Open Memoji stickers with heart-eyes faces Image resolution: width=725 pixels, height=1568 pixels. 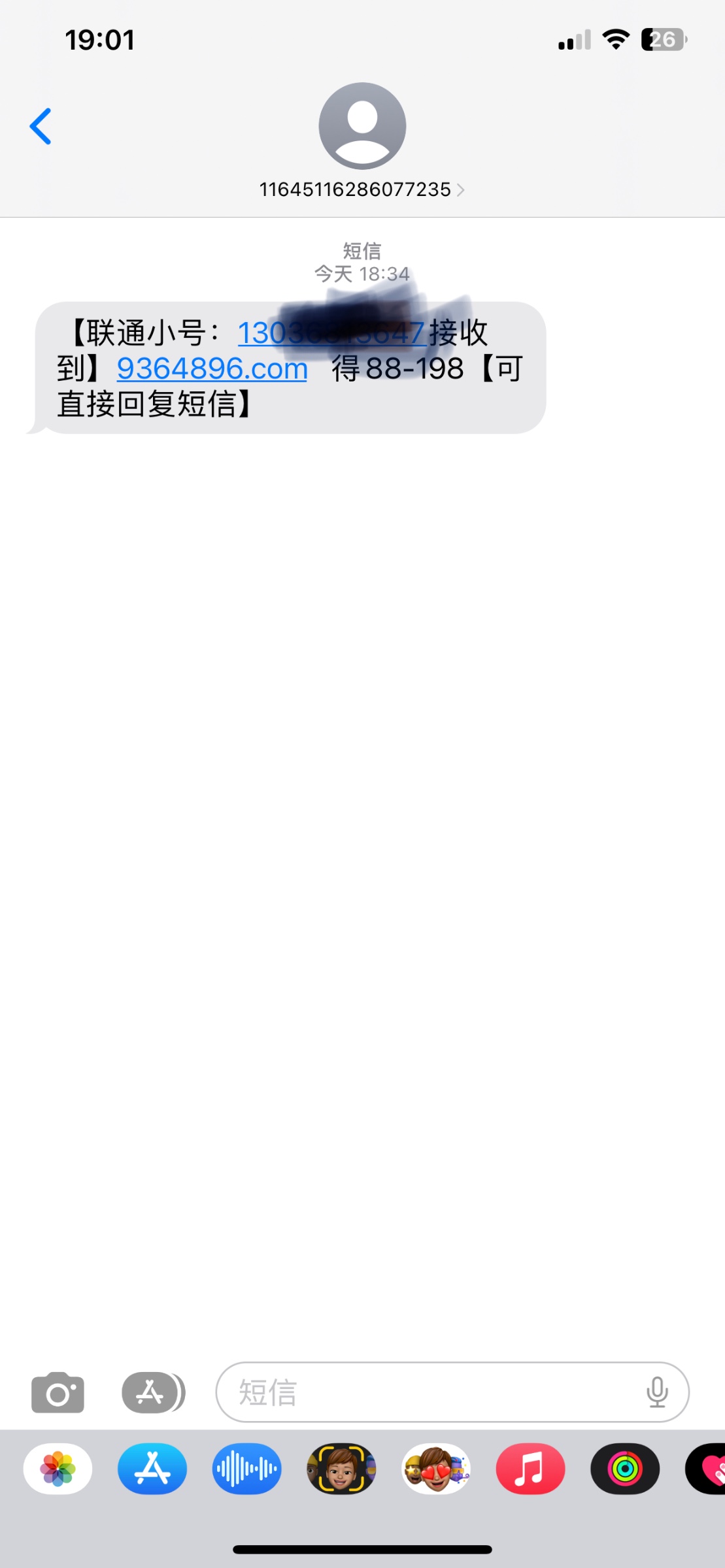pos(435,1469)
